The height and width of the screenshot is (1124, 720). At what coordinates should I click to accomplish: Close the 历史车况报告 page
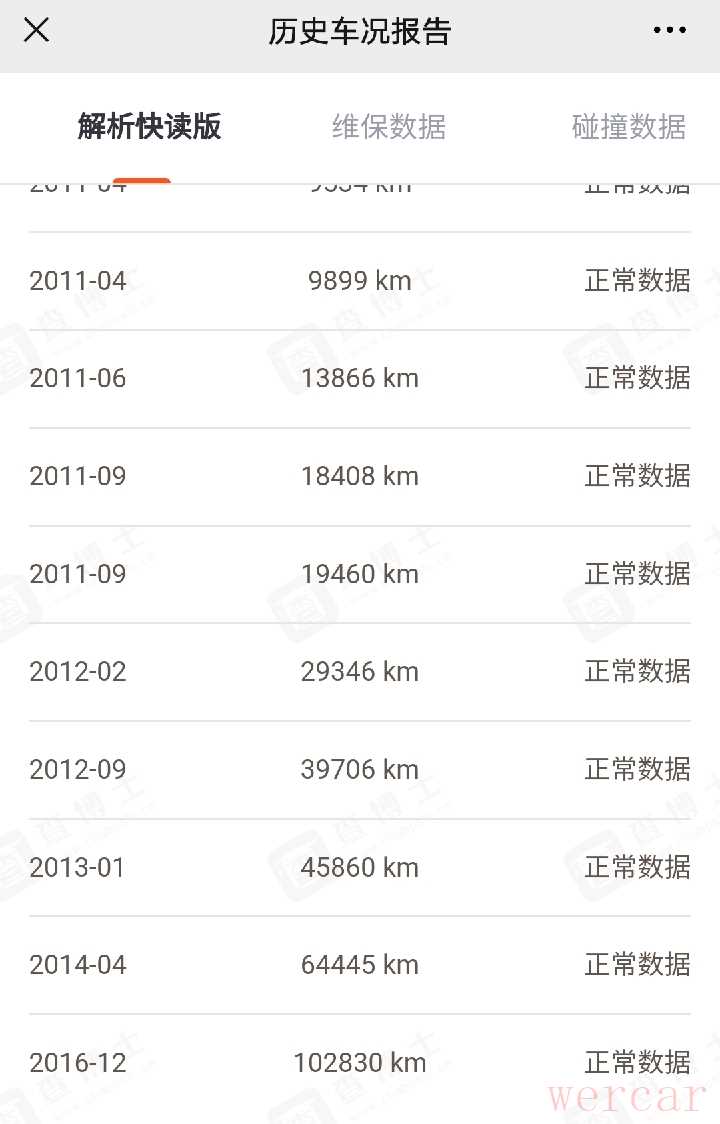tap(37, 30)
